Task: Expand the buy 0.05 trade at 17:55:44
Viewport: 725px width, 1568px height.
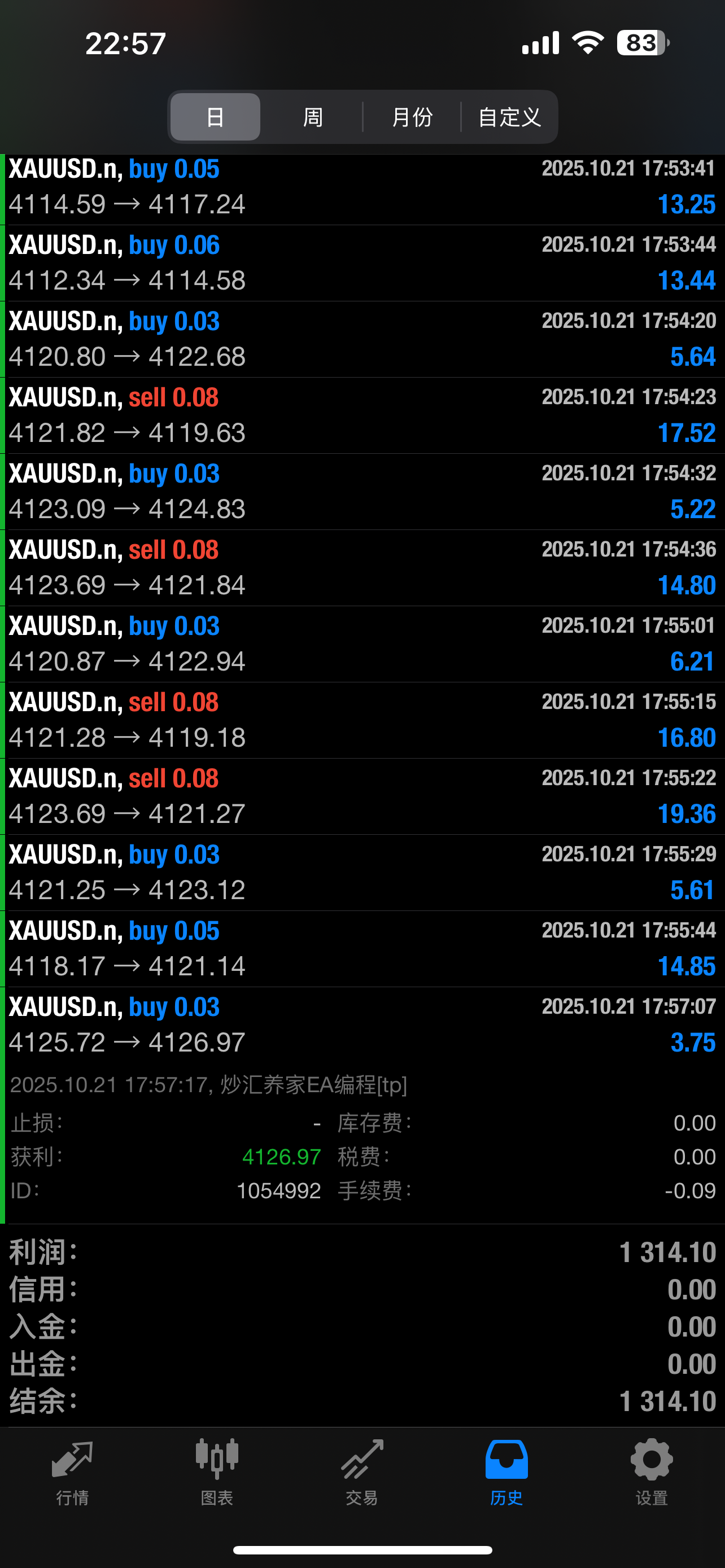Action: point(362,948)
